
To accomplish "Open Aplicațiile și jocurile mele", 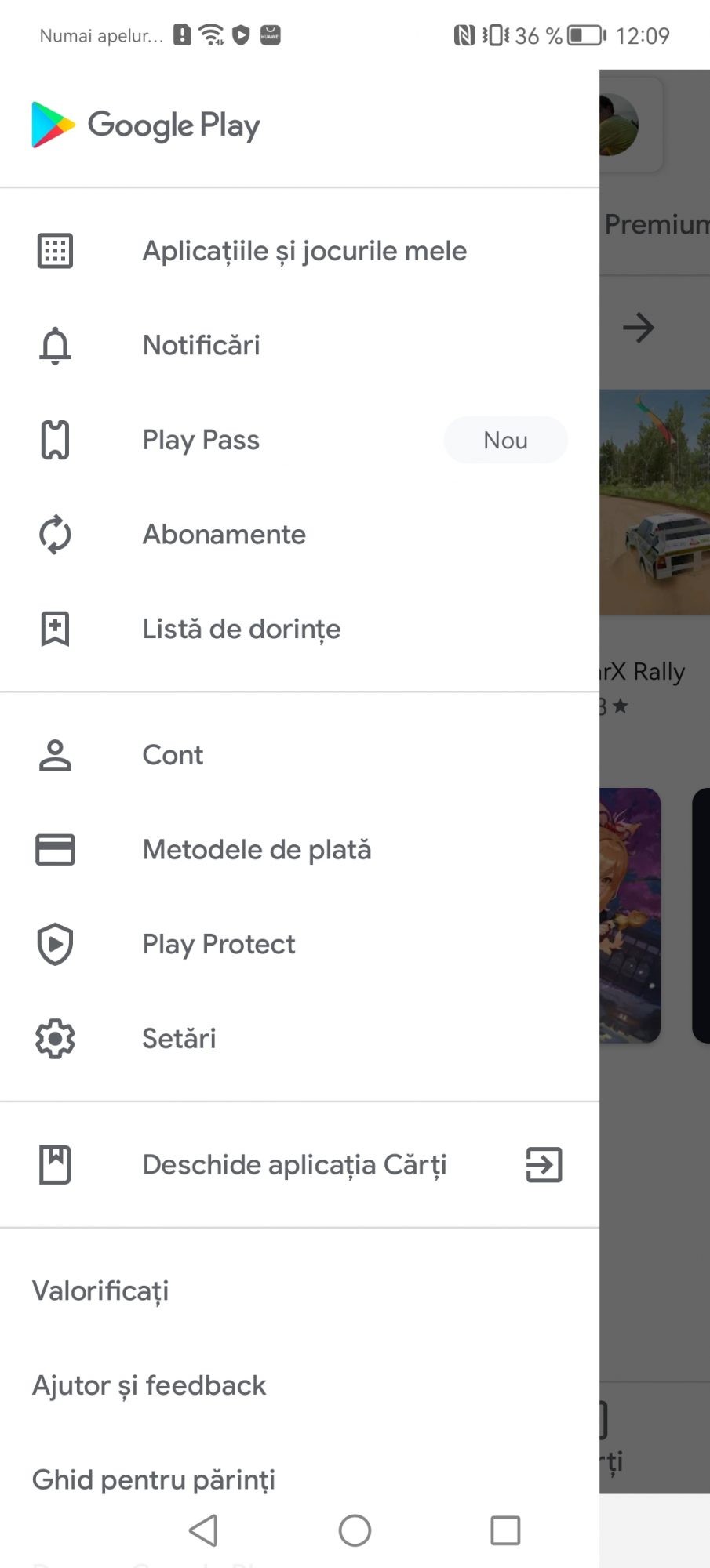I will [x=304, y=251].
